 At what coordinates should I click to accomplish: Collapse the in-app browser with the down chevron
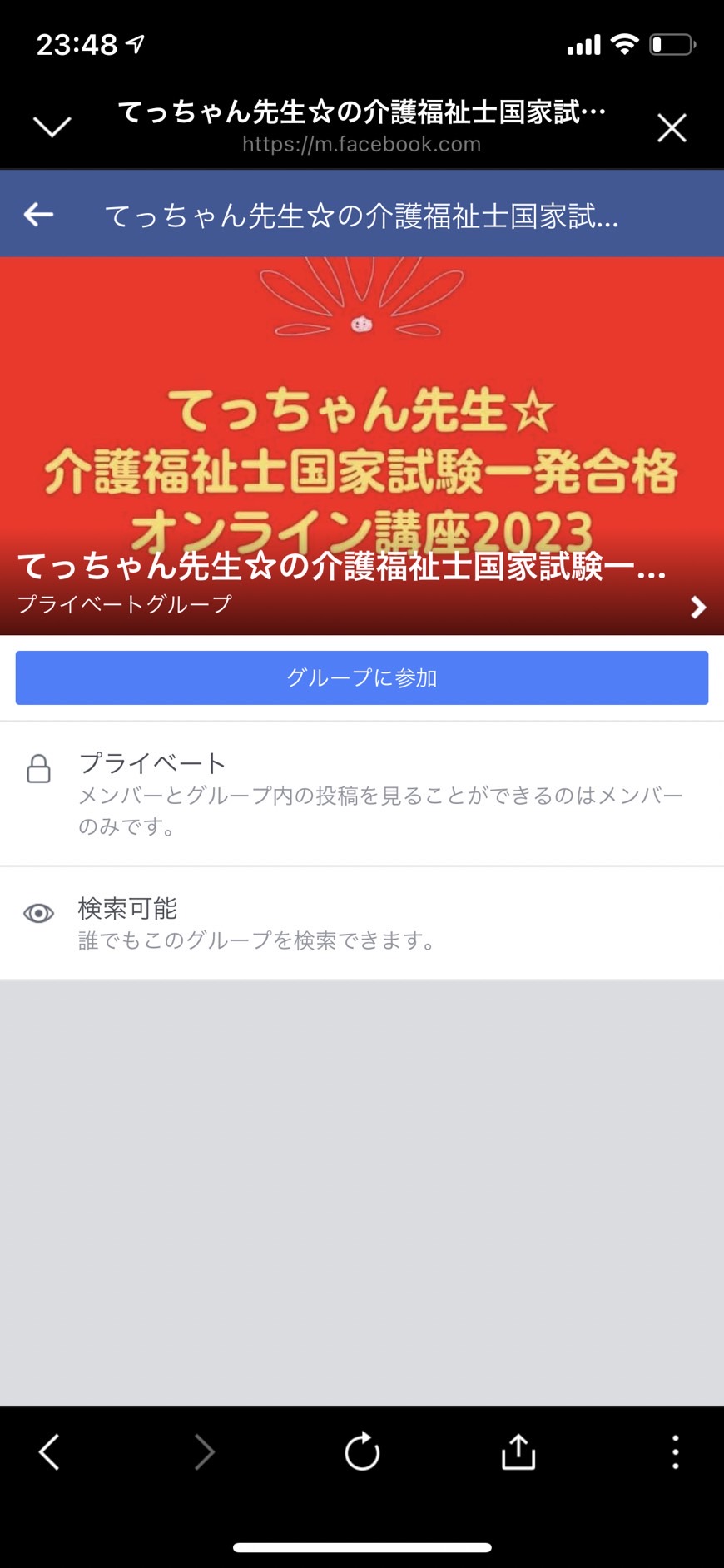coord(52,127)
